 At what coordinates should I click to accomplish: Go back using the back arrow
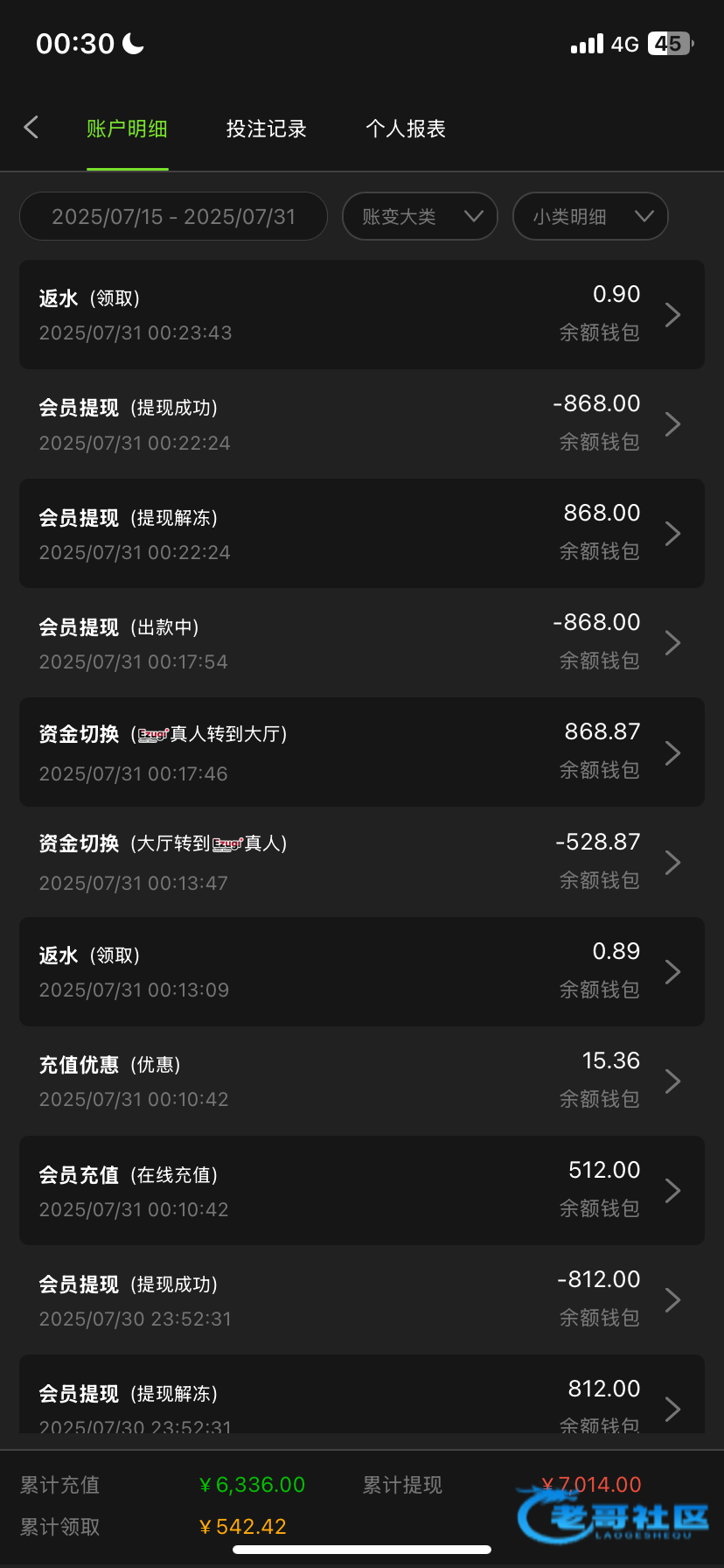point(31,128)
